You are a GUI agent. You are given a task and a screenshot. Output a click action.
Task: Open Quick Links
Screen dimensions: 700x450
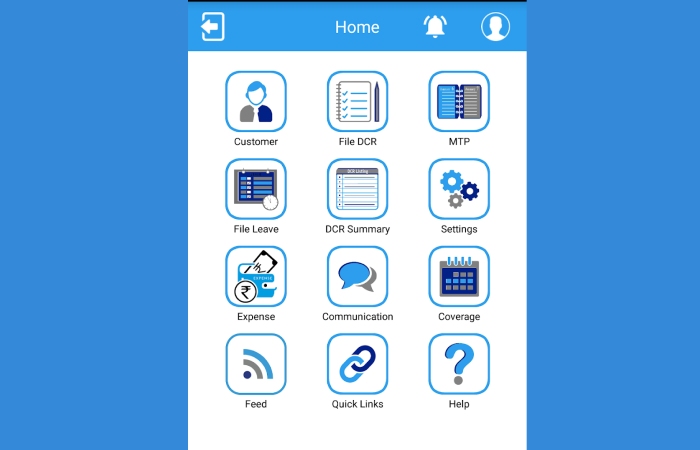(x=357, y=364)
